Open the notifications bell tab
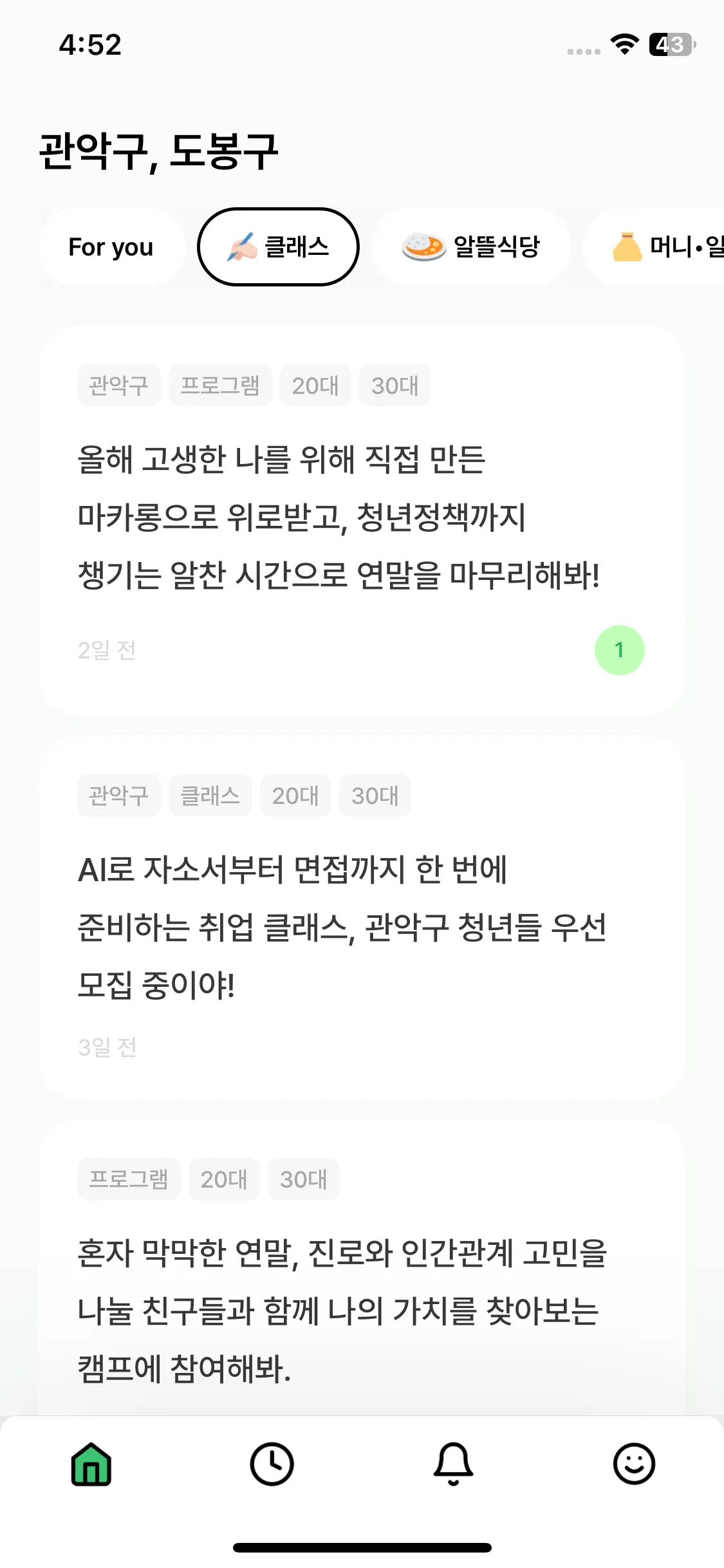Image resolution: width=724 pixels, height=1568 pixels. coord(453,1464)
